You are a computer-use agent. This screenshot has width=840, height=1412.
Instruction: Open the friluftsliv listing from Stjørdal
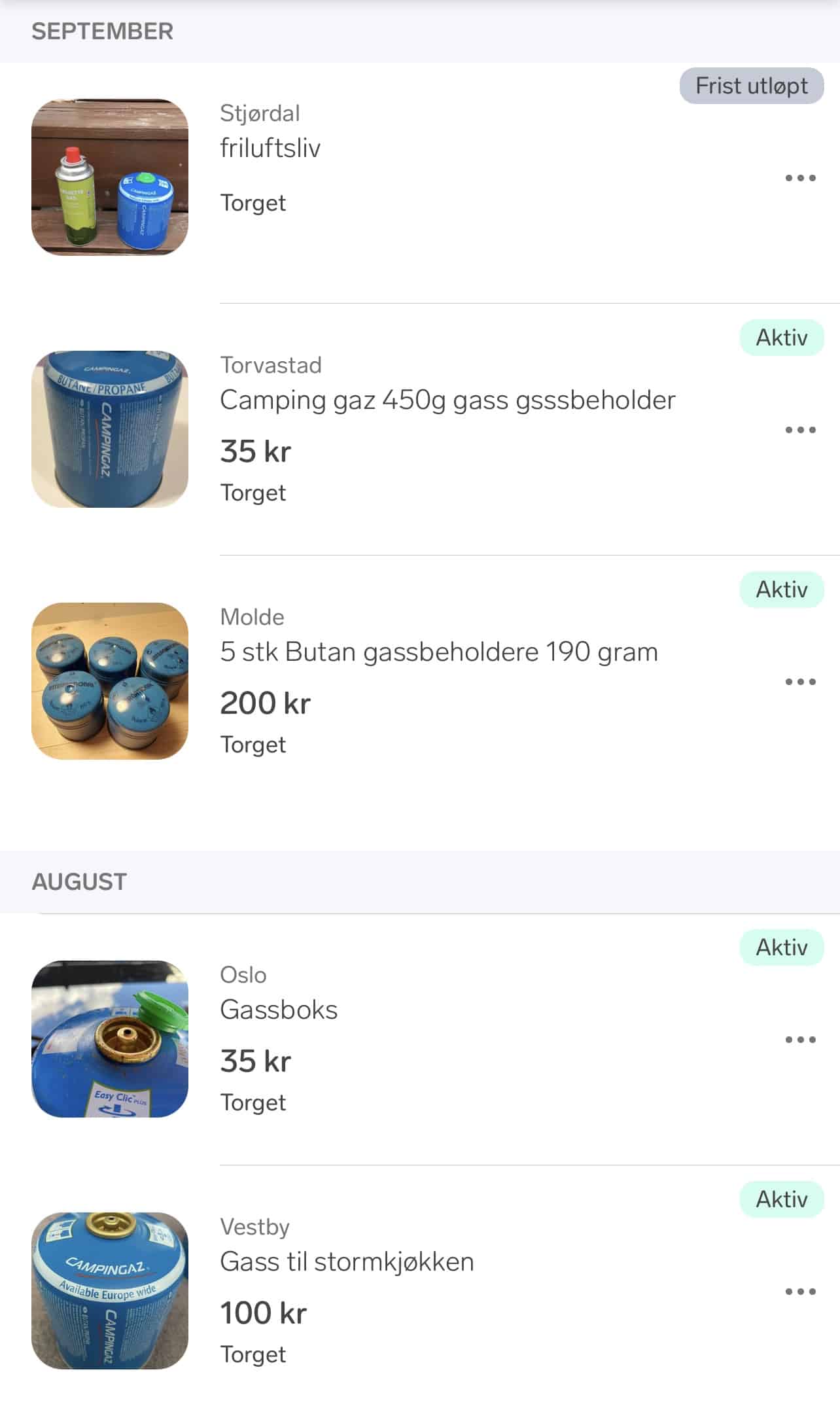coord(270,149)
